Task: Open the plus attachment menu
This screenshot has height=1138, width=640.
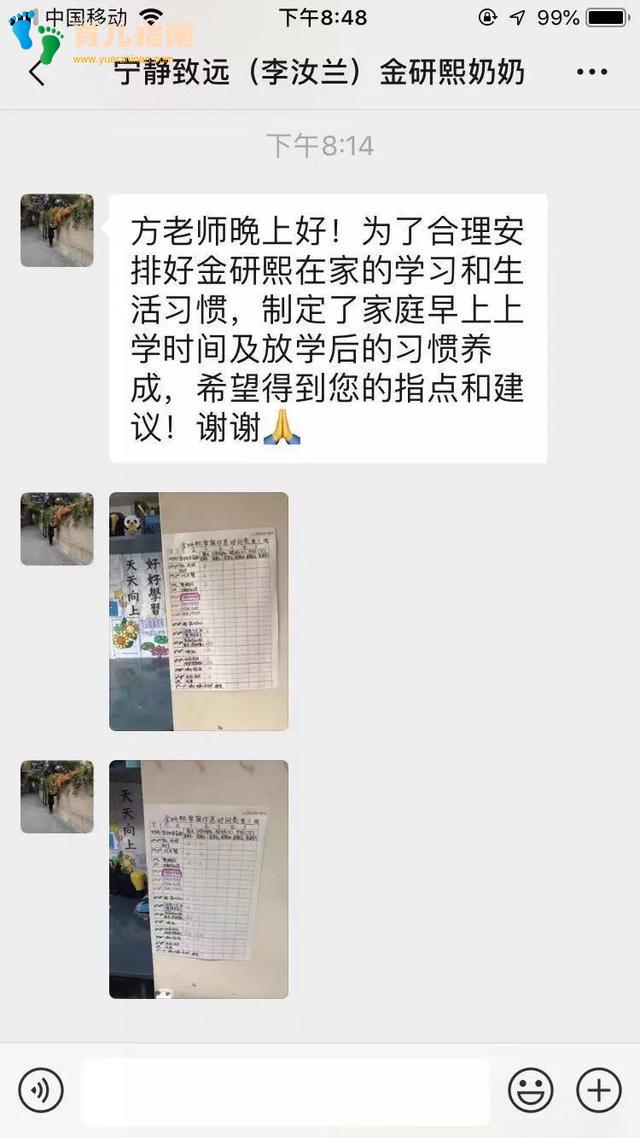Action: 599,1090
